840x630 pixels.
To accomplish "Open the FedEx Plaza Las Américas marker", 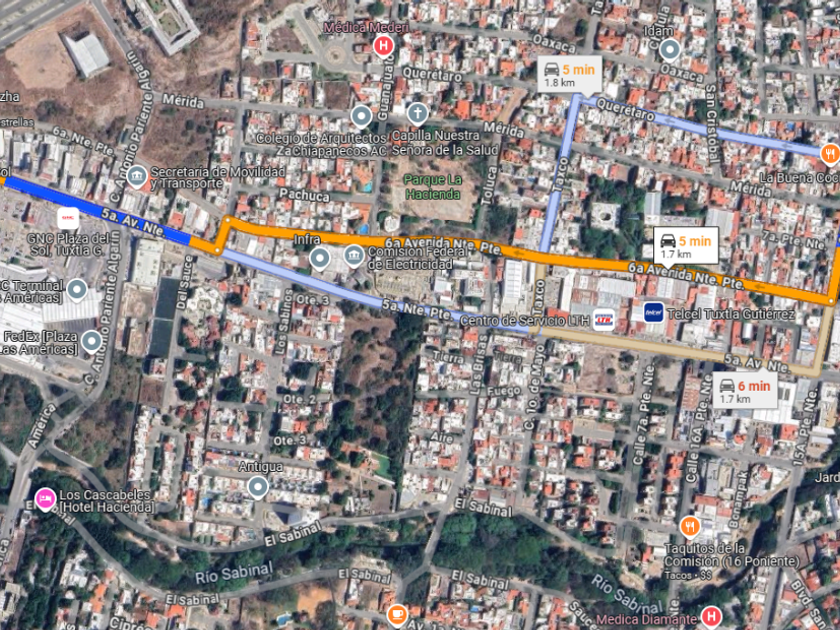I will (x=92, y=341).
